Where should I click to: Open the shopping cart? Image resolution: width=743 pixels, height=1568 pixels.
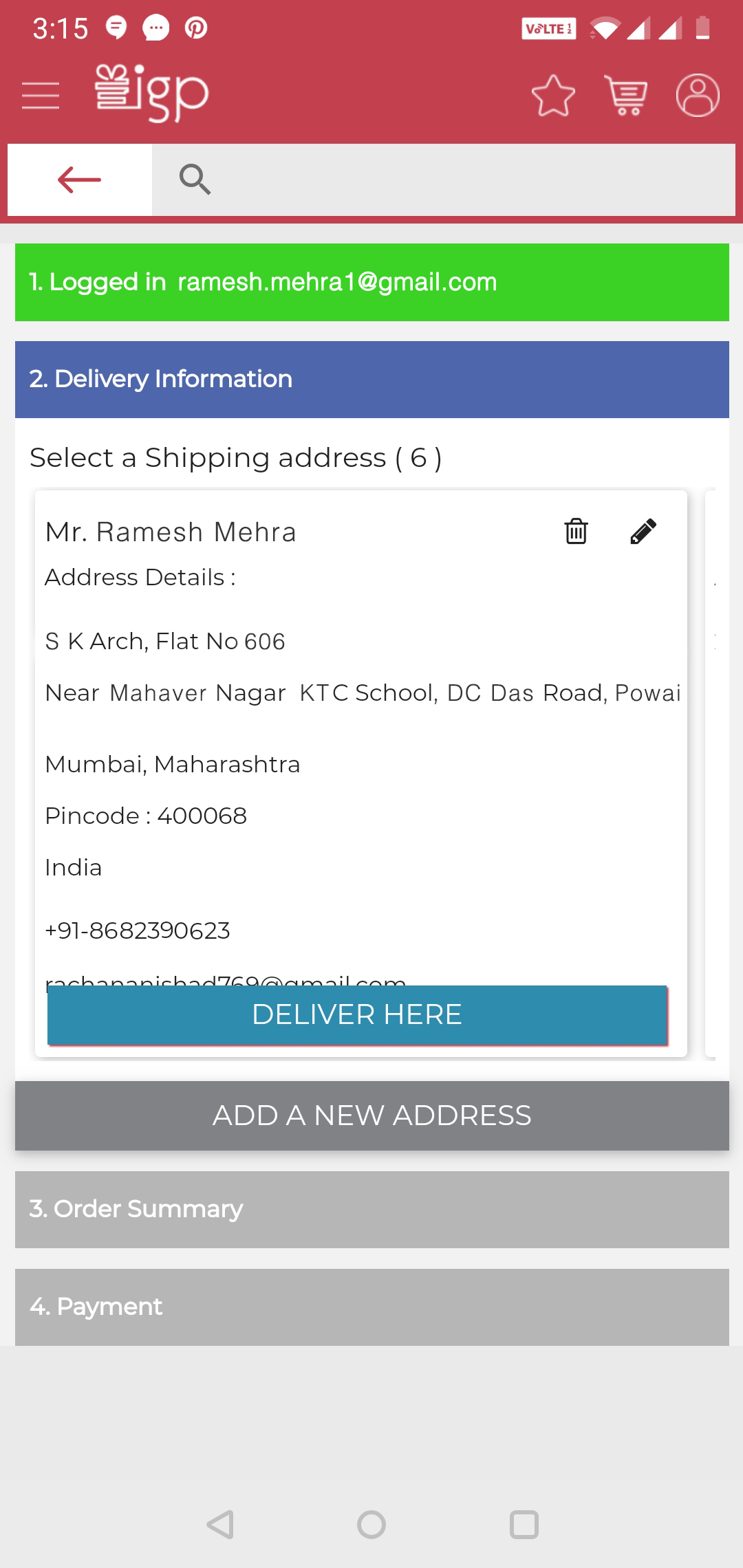pyautogui.click(x=625, y=95)
